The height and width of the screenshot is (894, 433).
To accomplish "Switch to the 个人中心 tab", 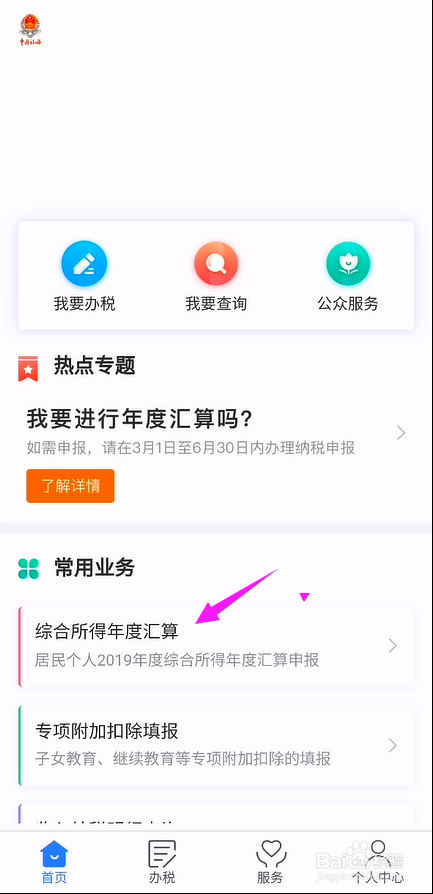I will [378, 862].
